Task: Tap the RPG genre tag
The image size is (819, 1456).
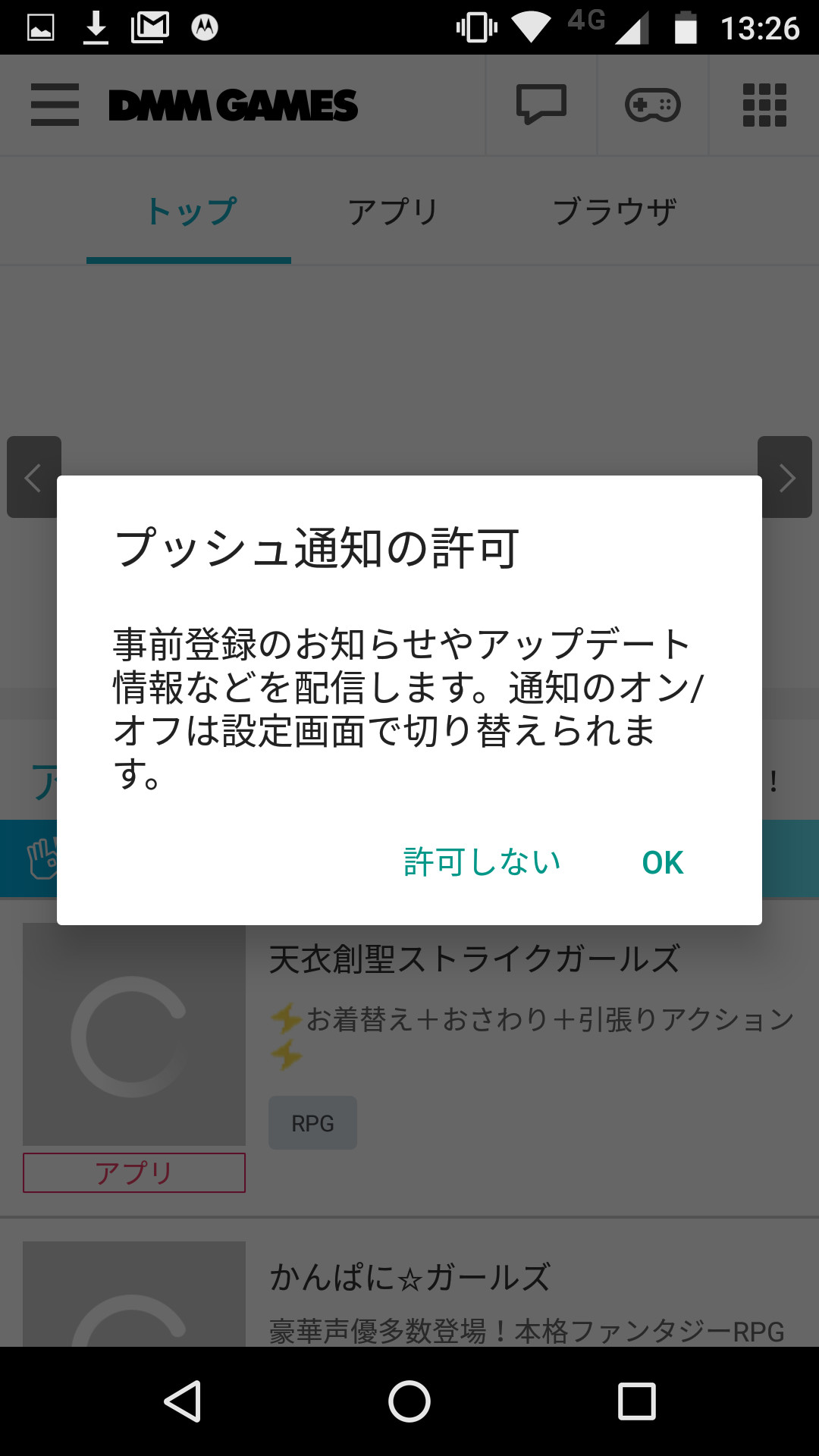Action: coord(312,1123)
